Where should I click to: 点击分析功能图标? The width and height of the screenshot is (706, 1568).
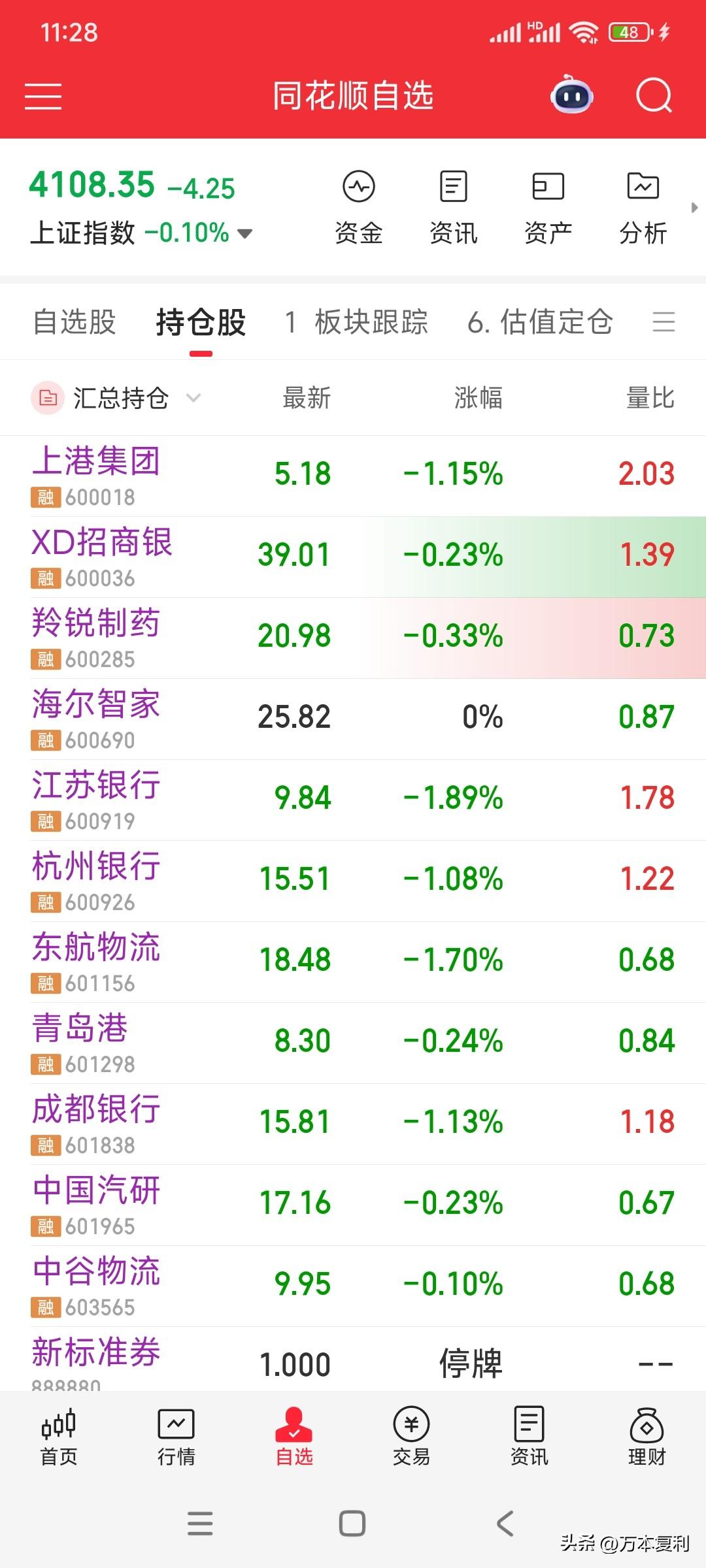tap(644, 206)
